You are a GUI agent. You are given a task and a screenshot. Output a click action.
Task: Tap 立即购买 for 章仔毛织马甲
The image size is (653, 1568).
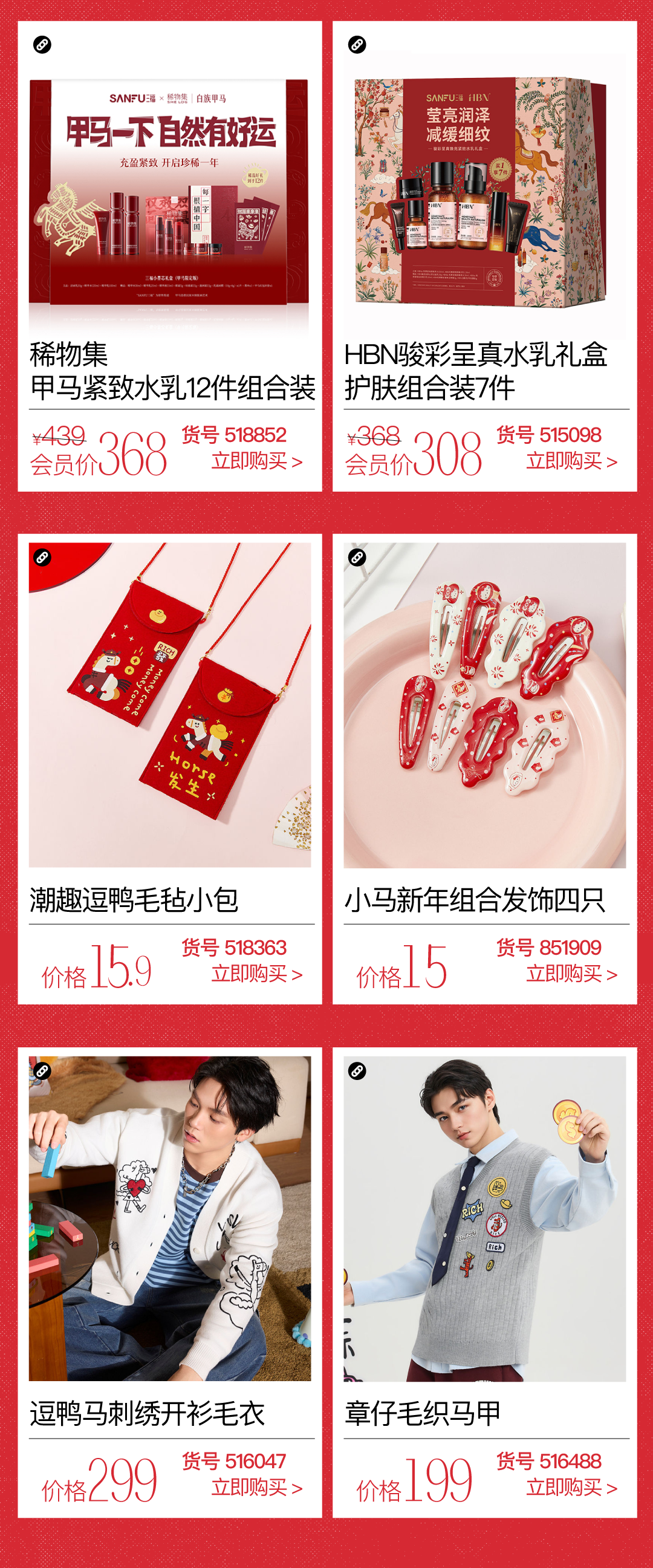click(x=571, y=1488)
